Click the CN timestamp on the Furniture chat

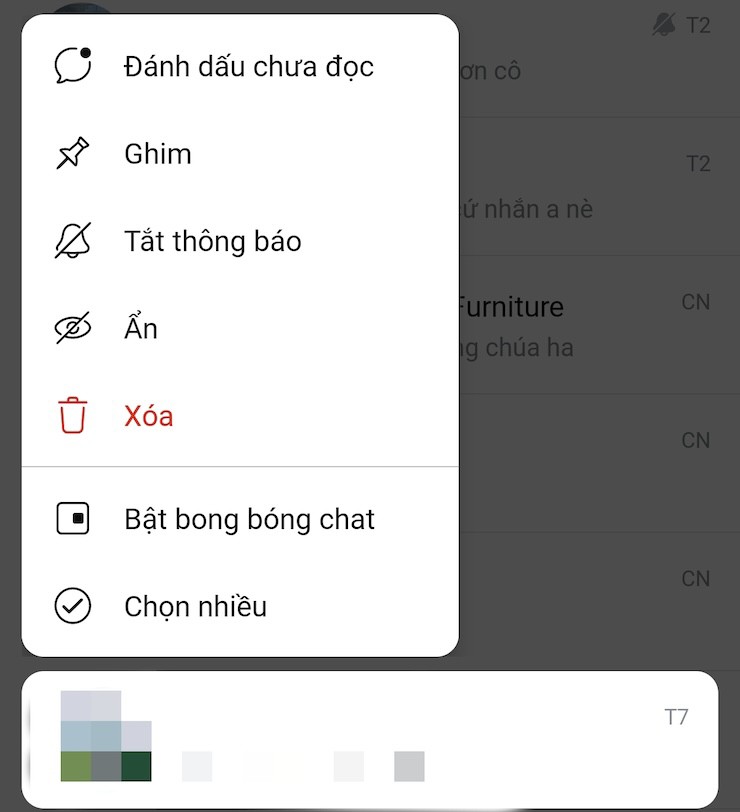click(695, 301)
